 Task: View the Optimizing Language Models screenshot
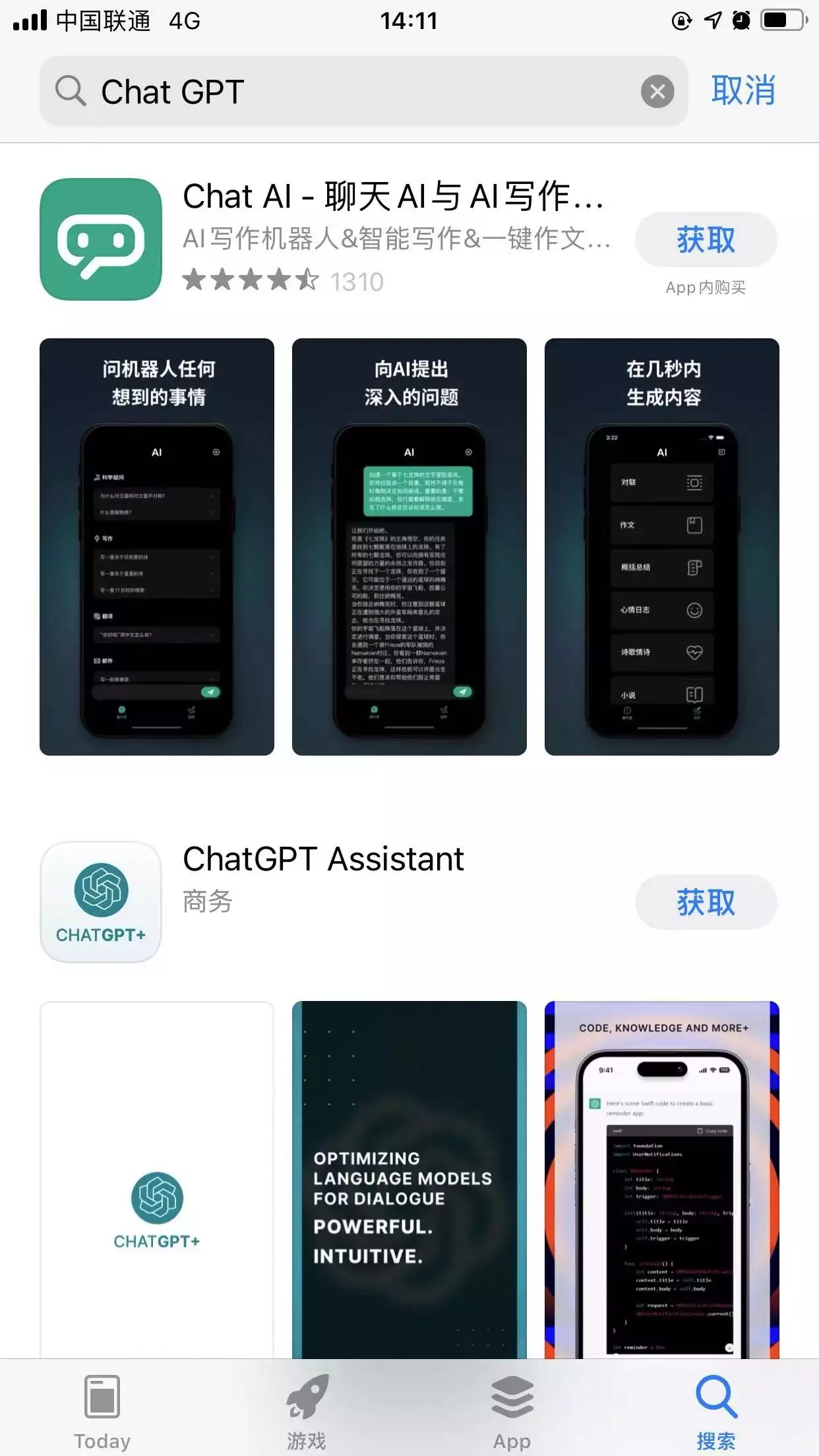point(409,1179)
